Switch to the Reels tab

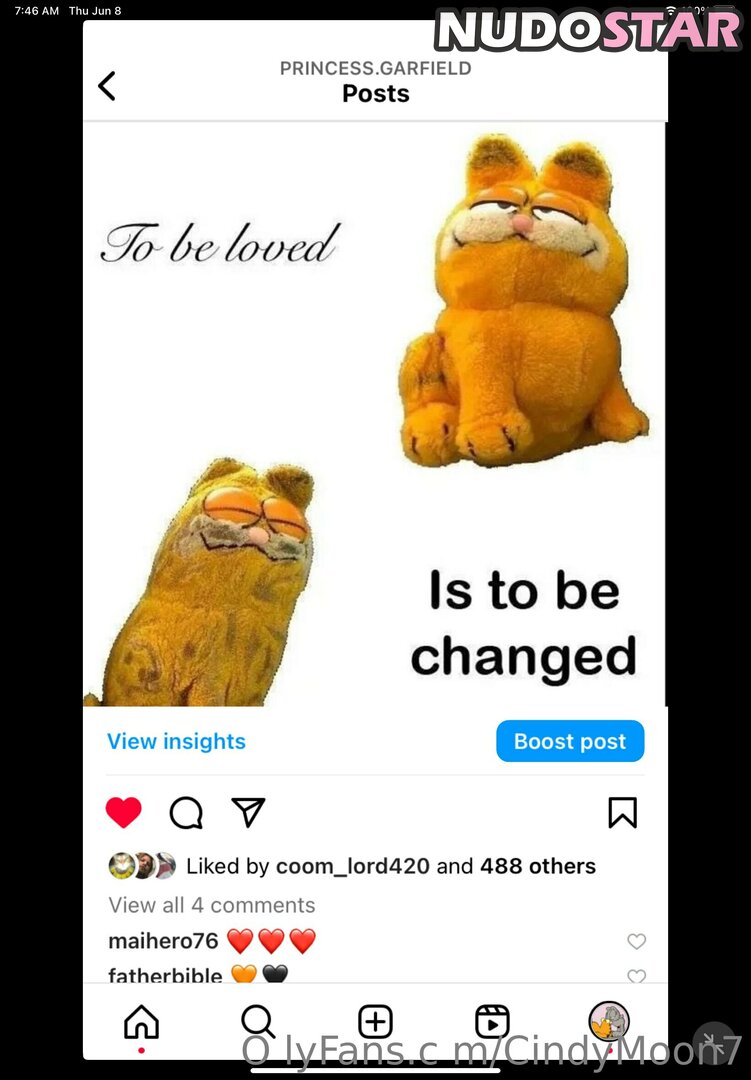[x=492, y=1022]
